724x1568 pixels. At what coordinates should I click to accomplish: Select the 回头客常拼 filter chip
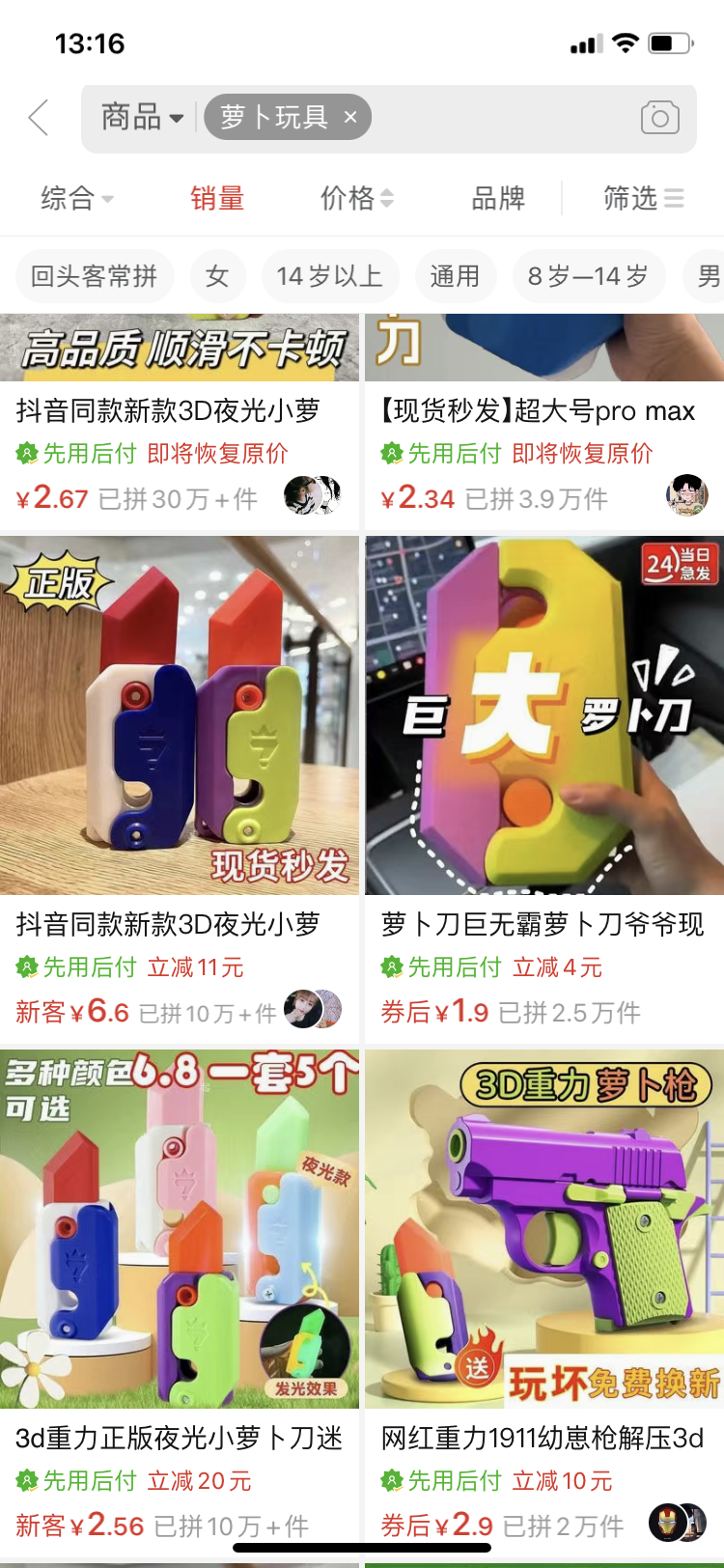point(94,277)
